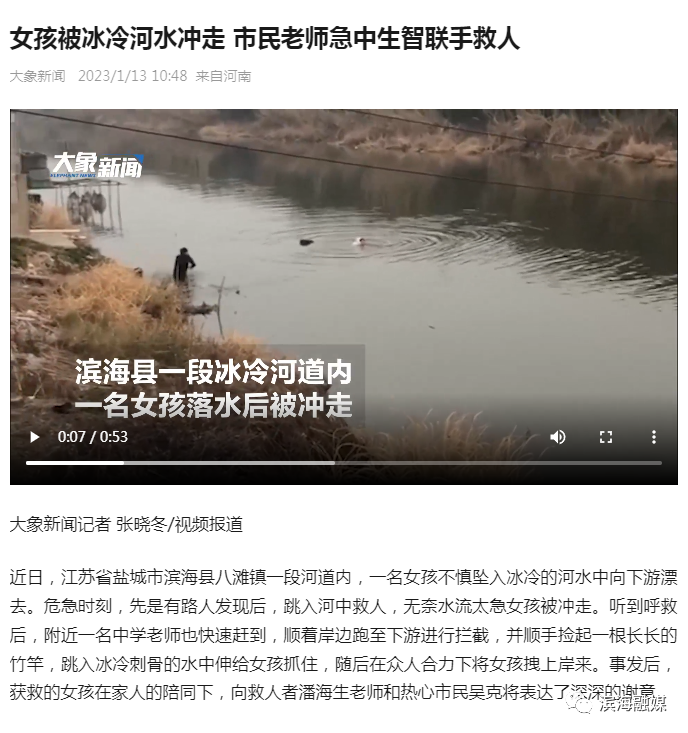Open the video's more options menu
Screen dimensions: 688x733
point(653,437)
